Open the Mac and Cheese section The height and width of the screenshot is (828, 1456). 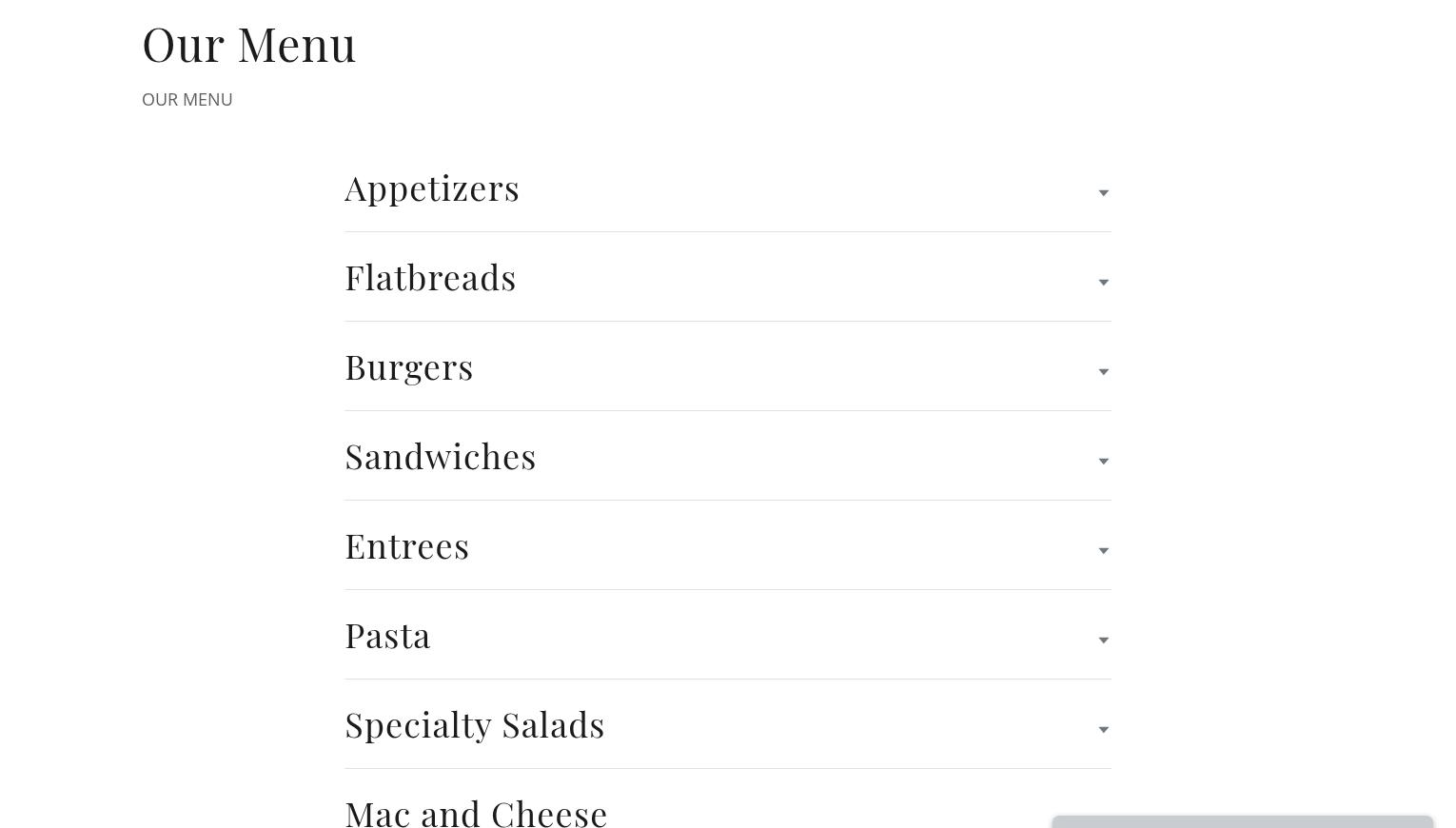coord(477,813)
